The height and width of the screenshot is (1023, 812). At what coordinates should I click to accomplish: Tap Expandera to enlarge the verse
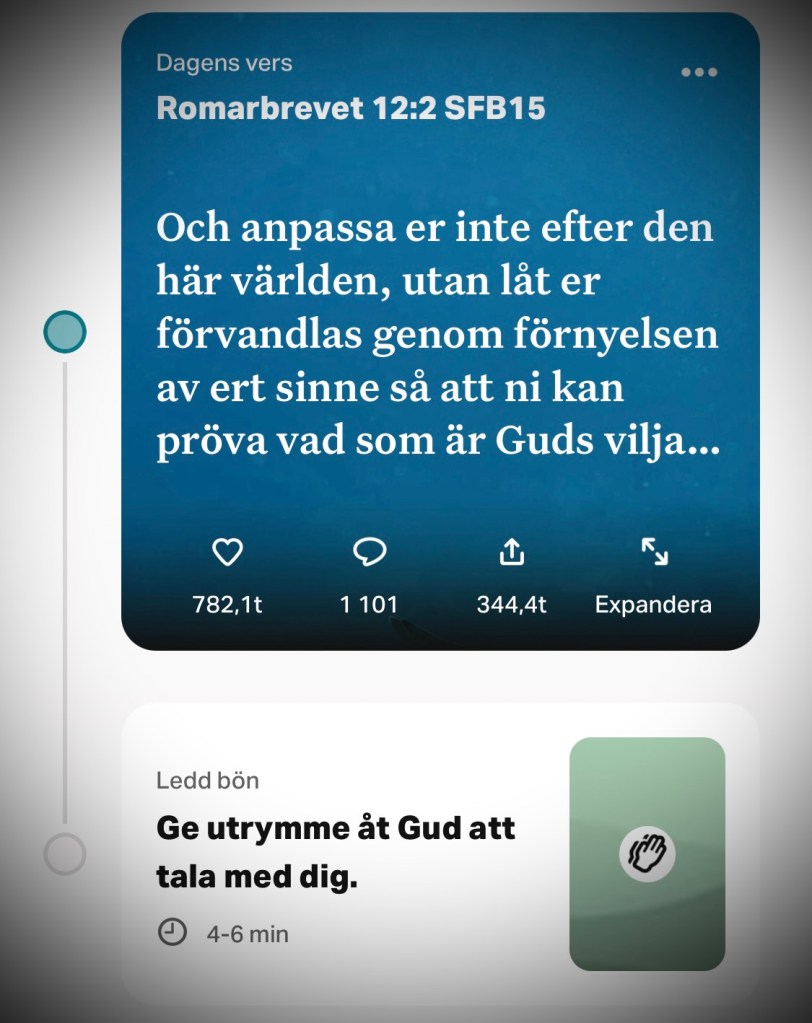(653, 552)
